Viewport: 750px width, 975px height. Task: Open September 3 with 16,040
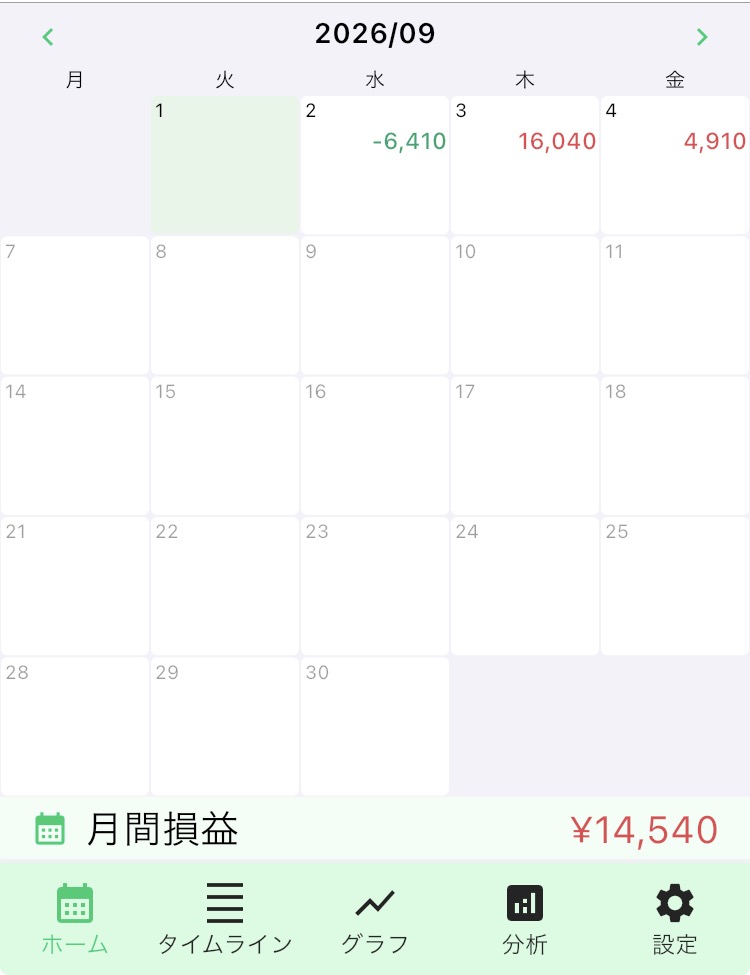tap(525, 165)
